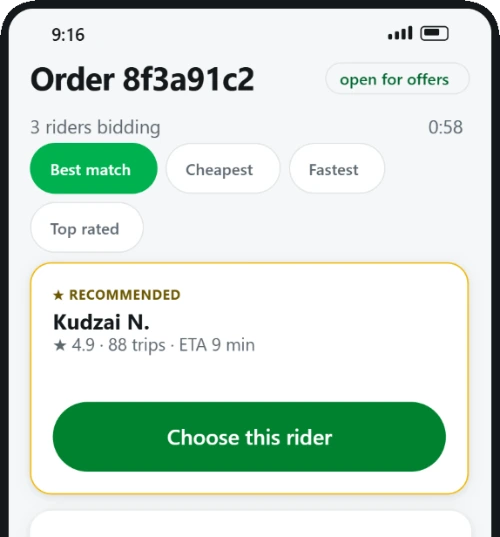Open Kudzai N.'s recommended rider card
The height and width of the screenshot is (537, 500).
(x=249, y=378)
